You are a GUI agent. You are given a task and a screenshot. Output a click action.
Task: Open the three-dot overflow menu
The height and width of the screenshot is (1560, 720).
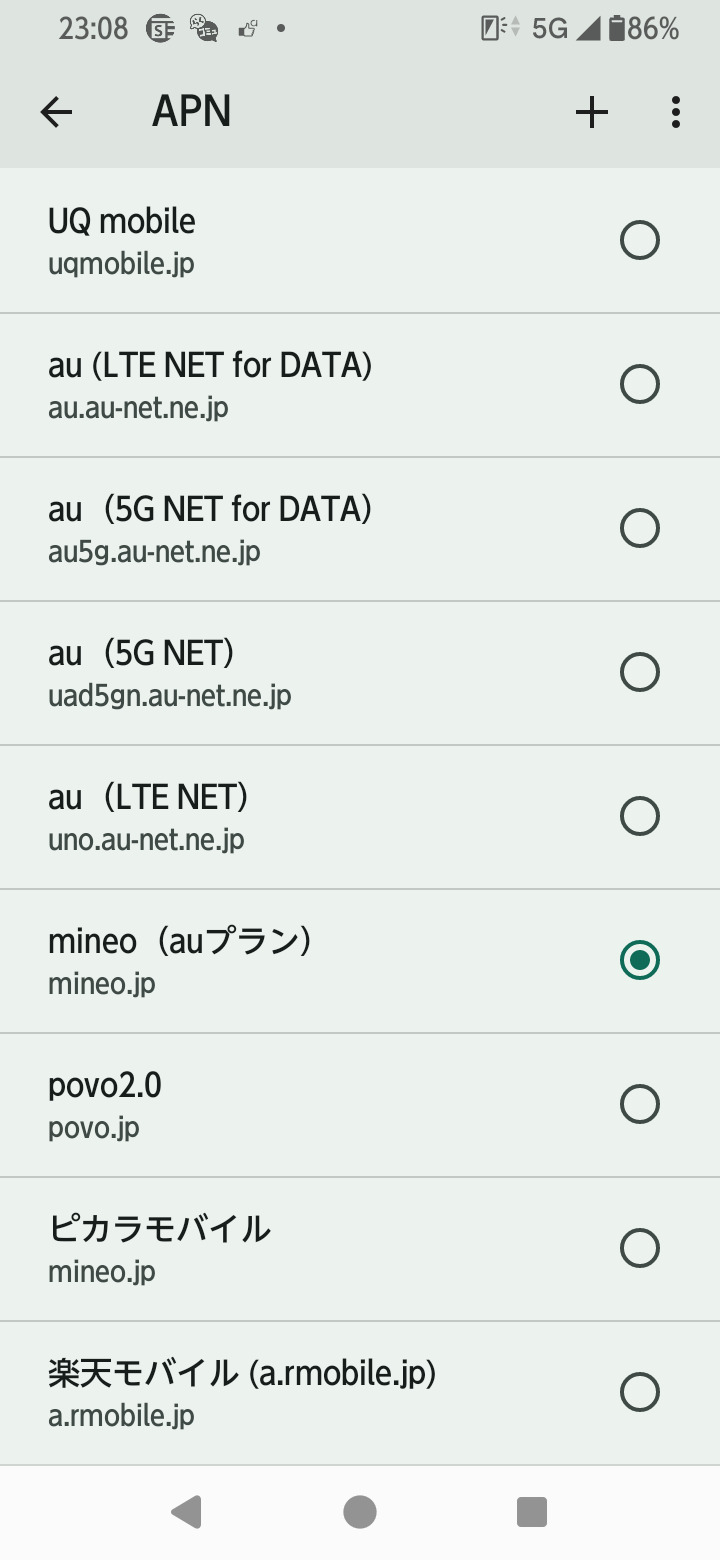tap(676, 112)
